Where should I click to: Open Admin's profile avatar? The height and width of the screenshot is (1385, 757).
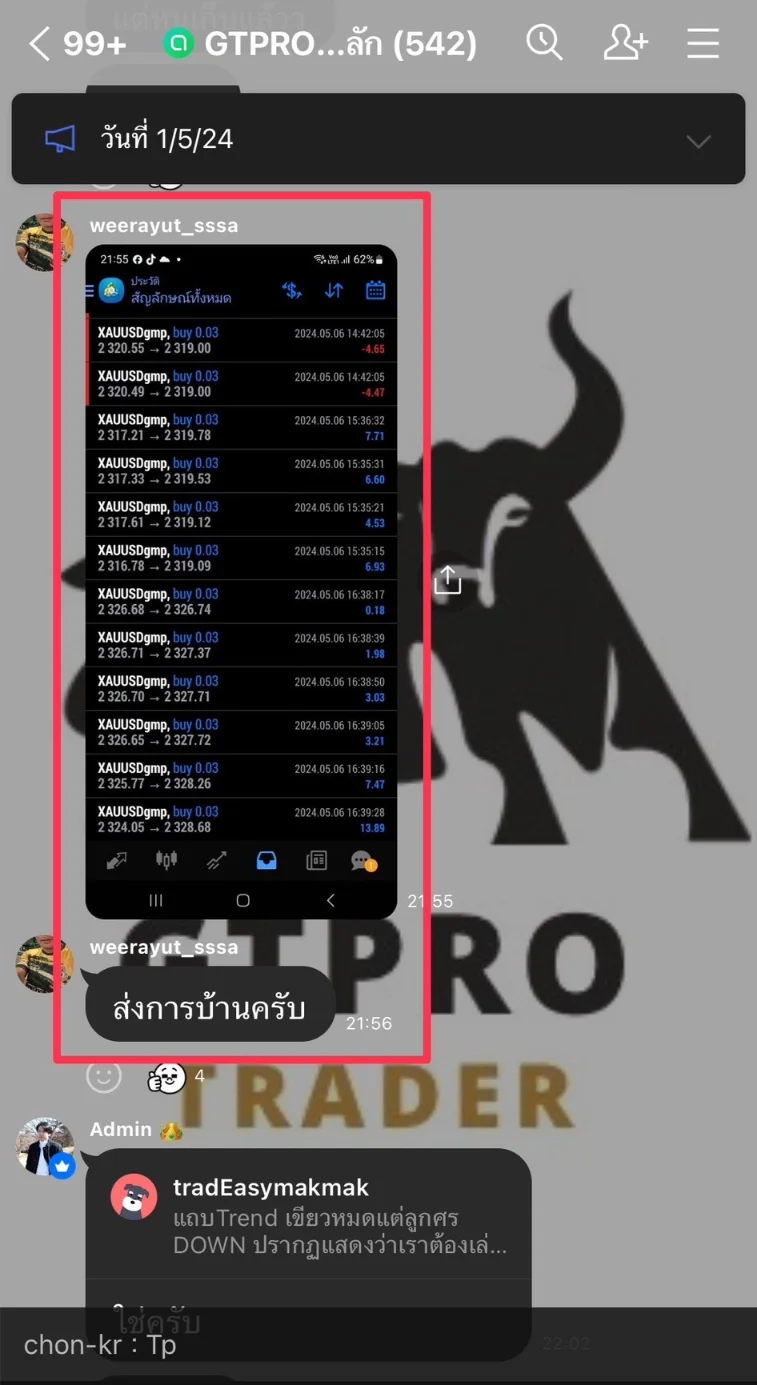point(44,1146)
